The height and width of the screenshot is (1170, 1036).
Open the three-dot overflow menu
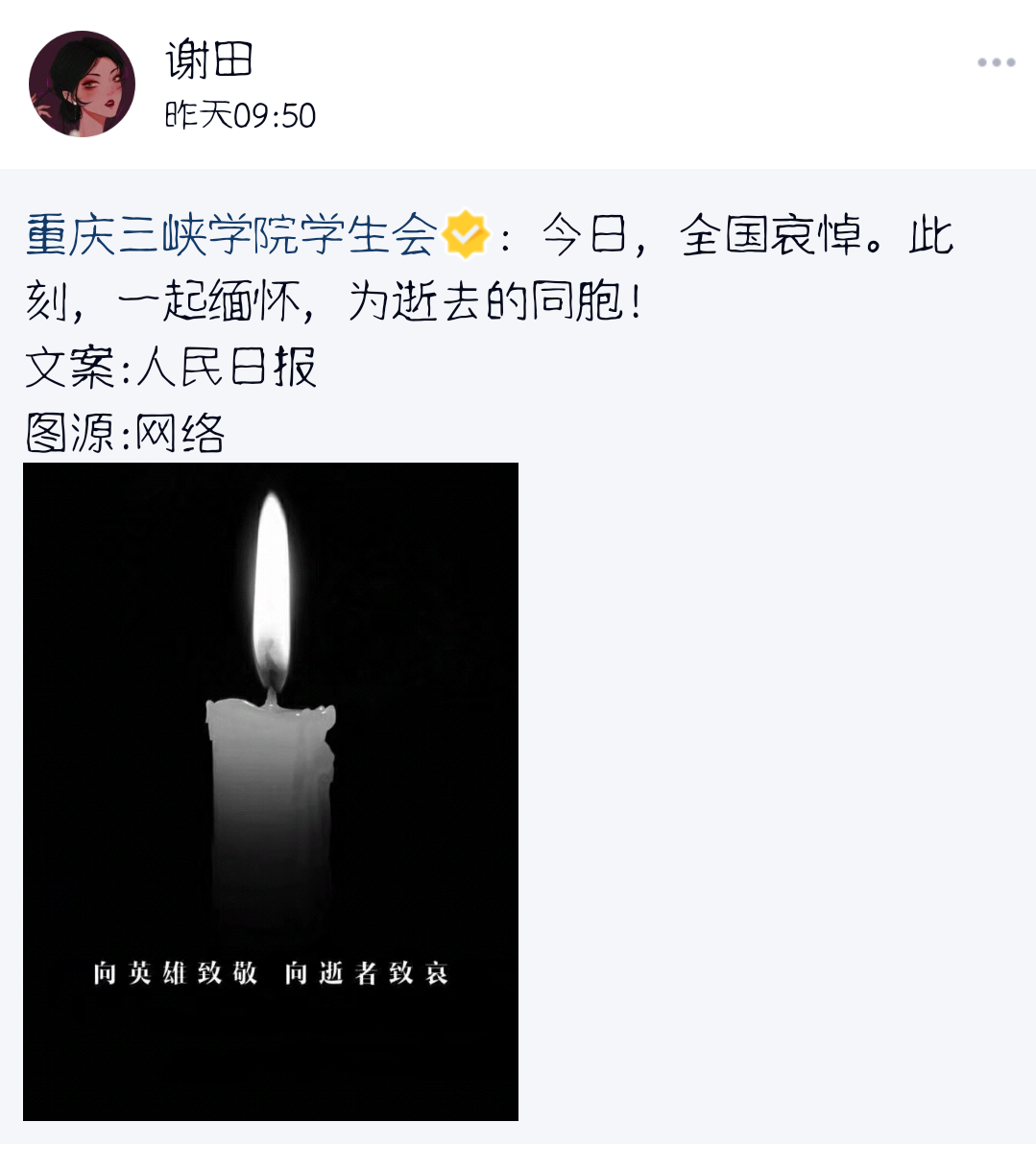996,63
